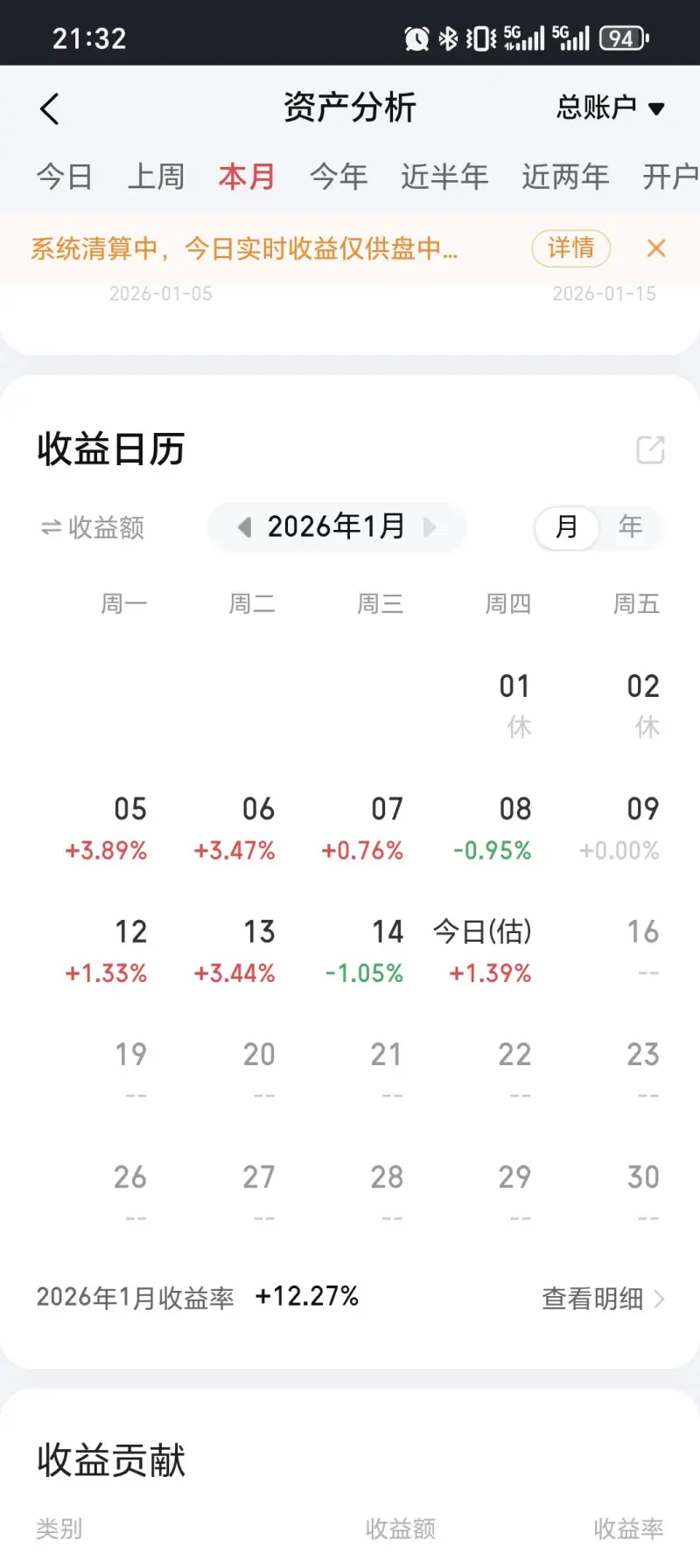
Task: Keep 月 view selected in the calendar toggle
Action: (567, 527)
